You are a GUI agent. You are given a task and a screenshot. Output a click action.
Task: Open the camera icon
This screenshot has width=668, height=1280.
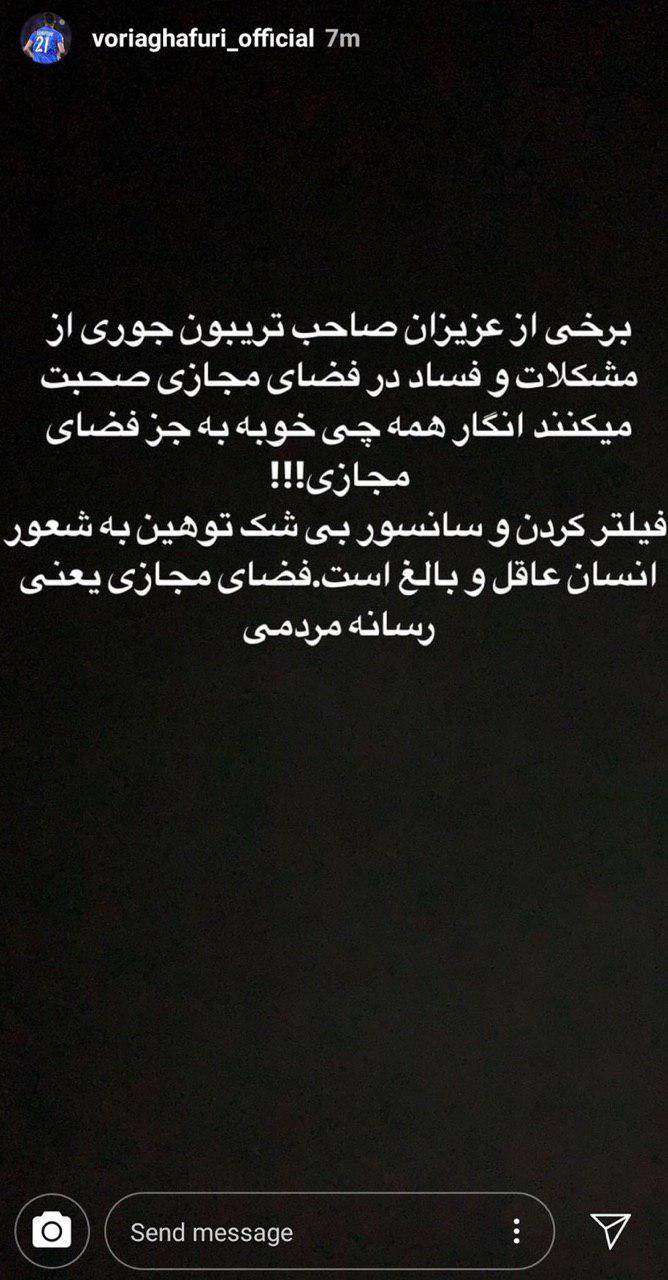coord(51,1231)
